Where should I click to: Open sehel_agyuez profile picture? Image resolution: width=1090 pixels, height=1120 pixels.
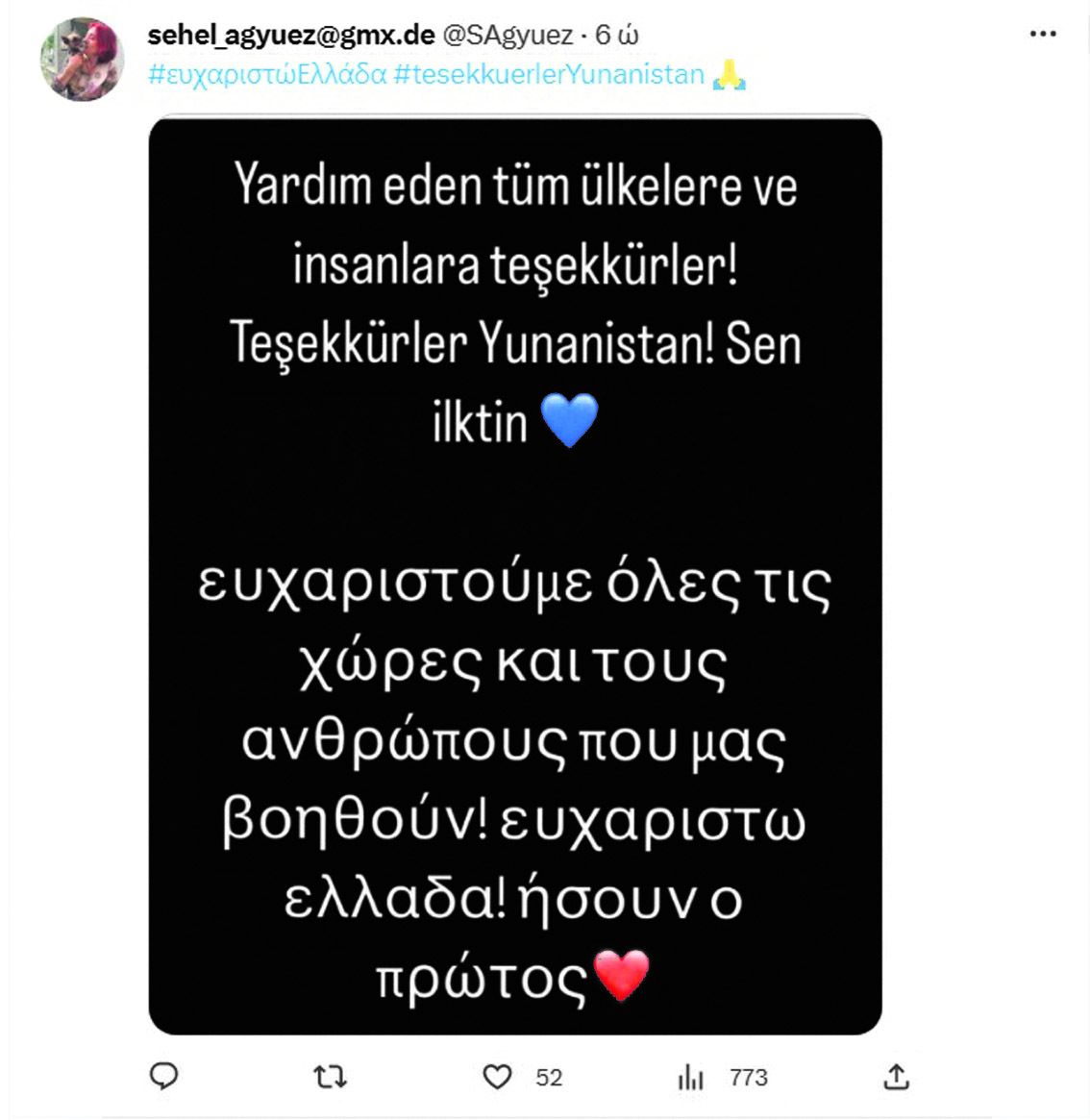point(82,59)
